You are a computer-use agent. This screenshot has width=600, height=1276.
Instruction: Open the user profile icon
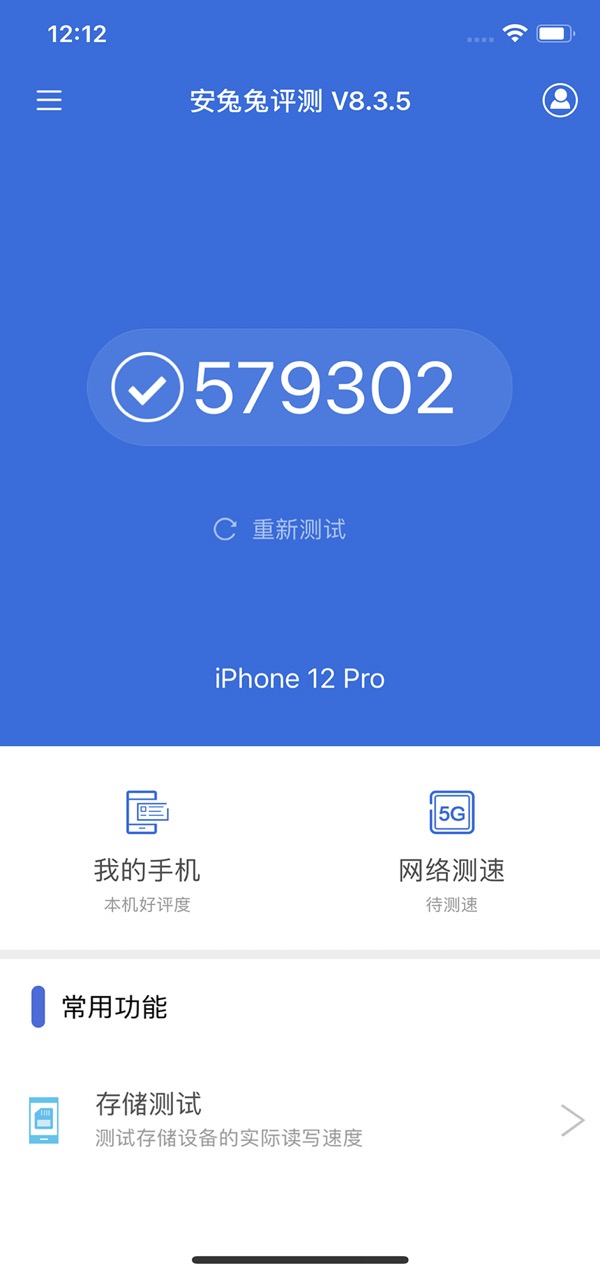[560, 100]
